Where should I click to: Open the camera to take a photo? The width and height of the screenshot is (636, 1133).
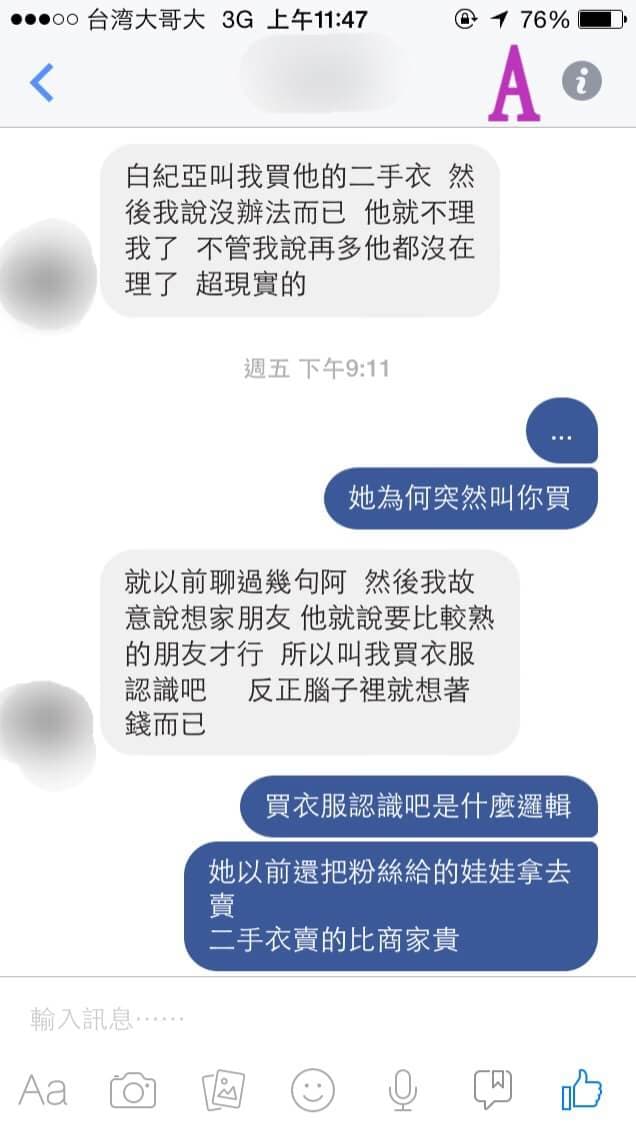pyautogui.click(x=133, y=1089)
